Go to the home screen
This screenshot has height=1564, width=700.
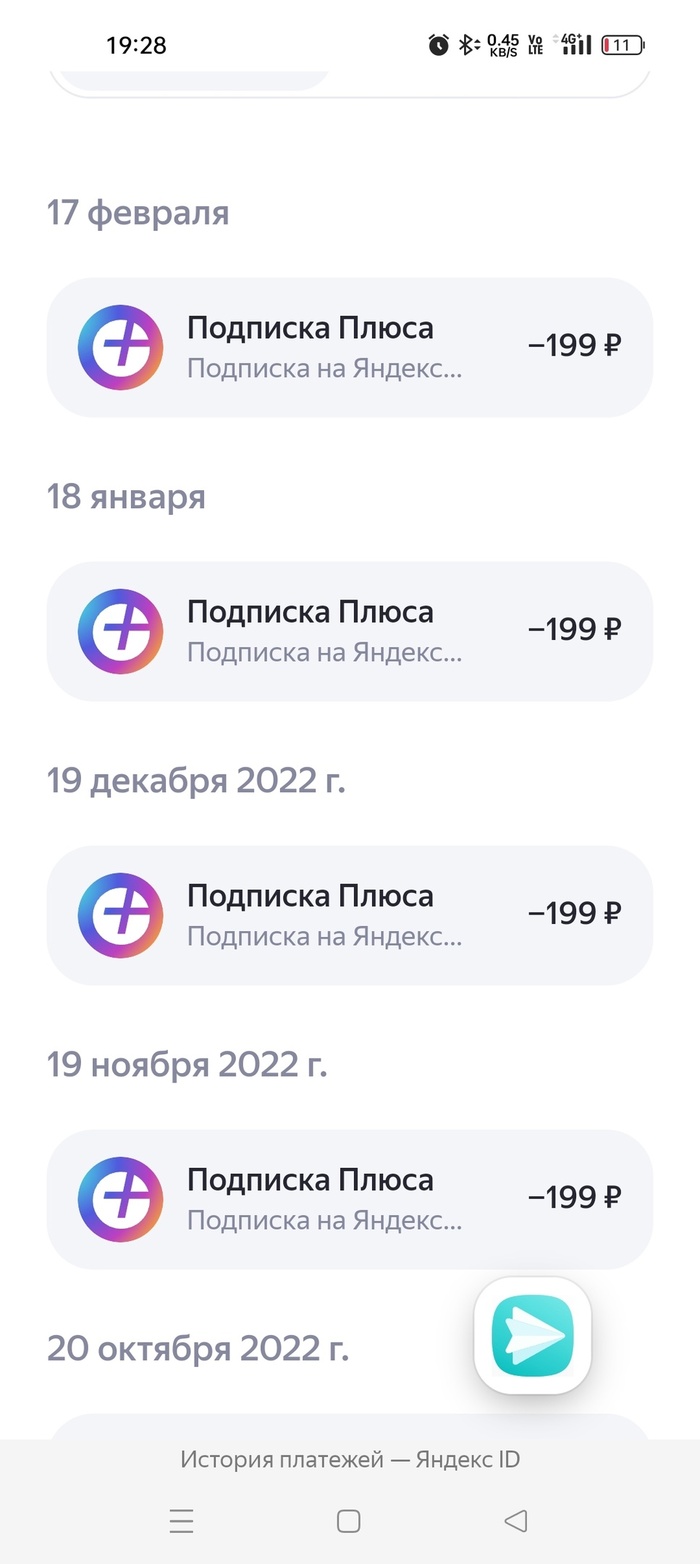tap(348, 1522)
